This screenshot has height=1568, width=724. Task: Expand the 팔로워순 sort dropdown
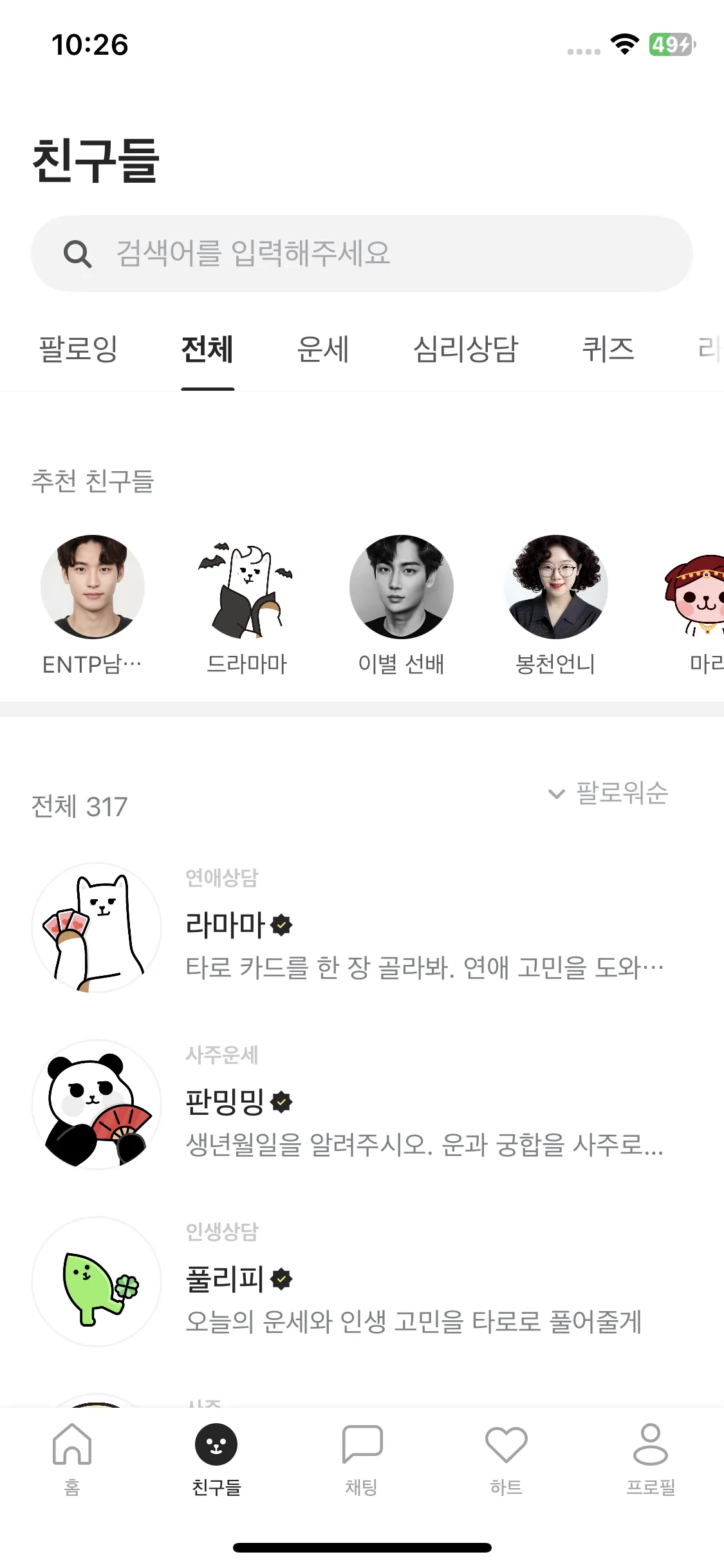tap(608, 793)
